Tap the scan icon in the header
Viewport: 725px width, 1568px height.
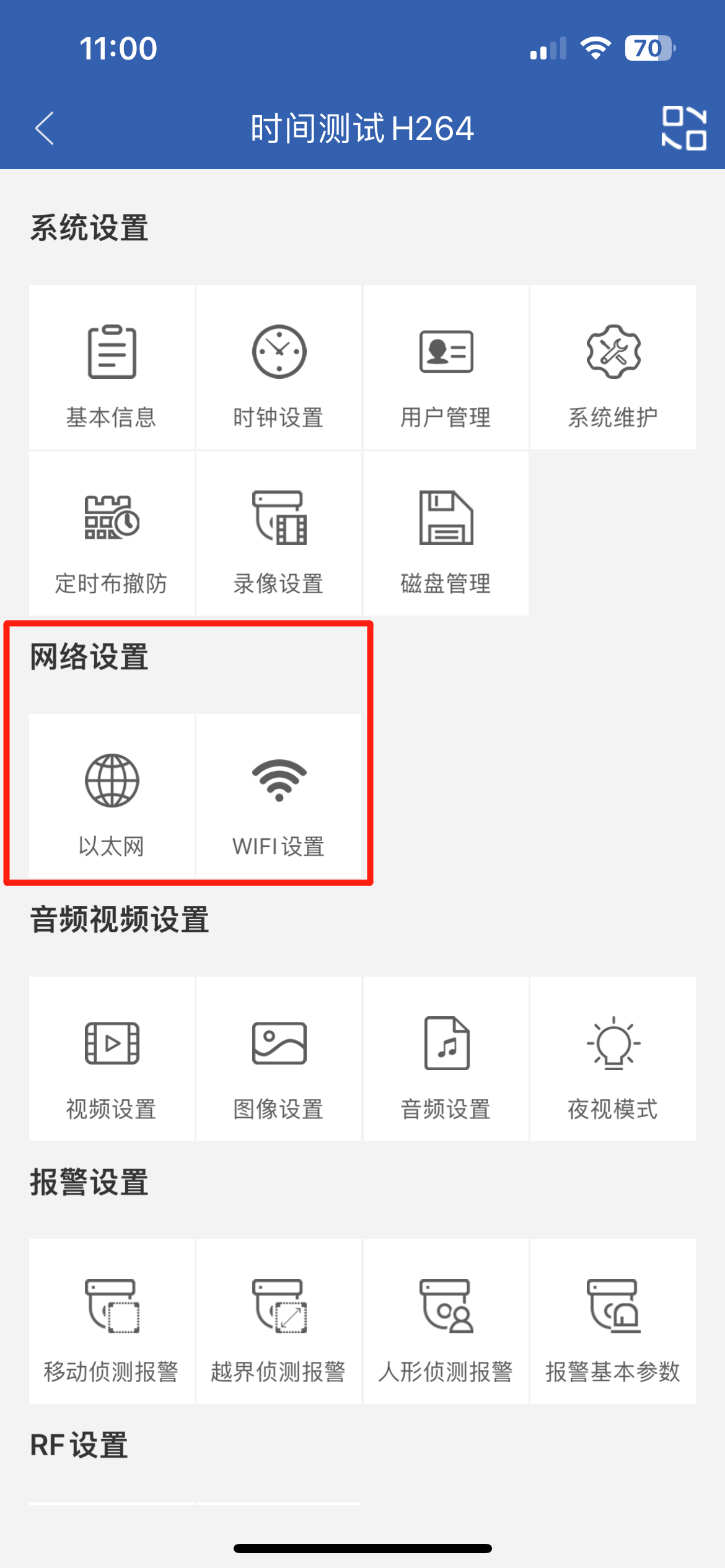point(683,128)
